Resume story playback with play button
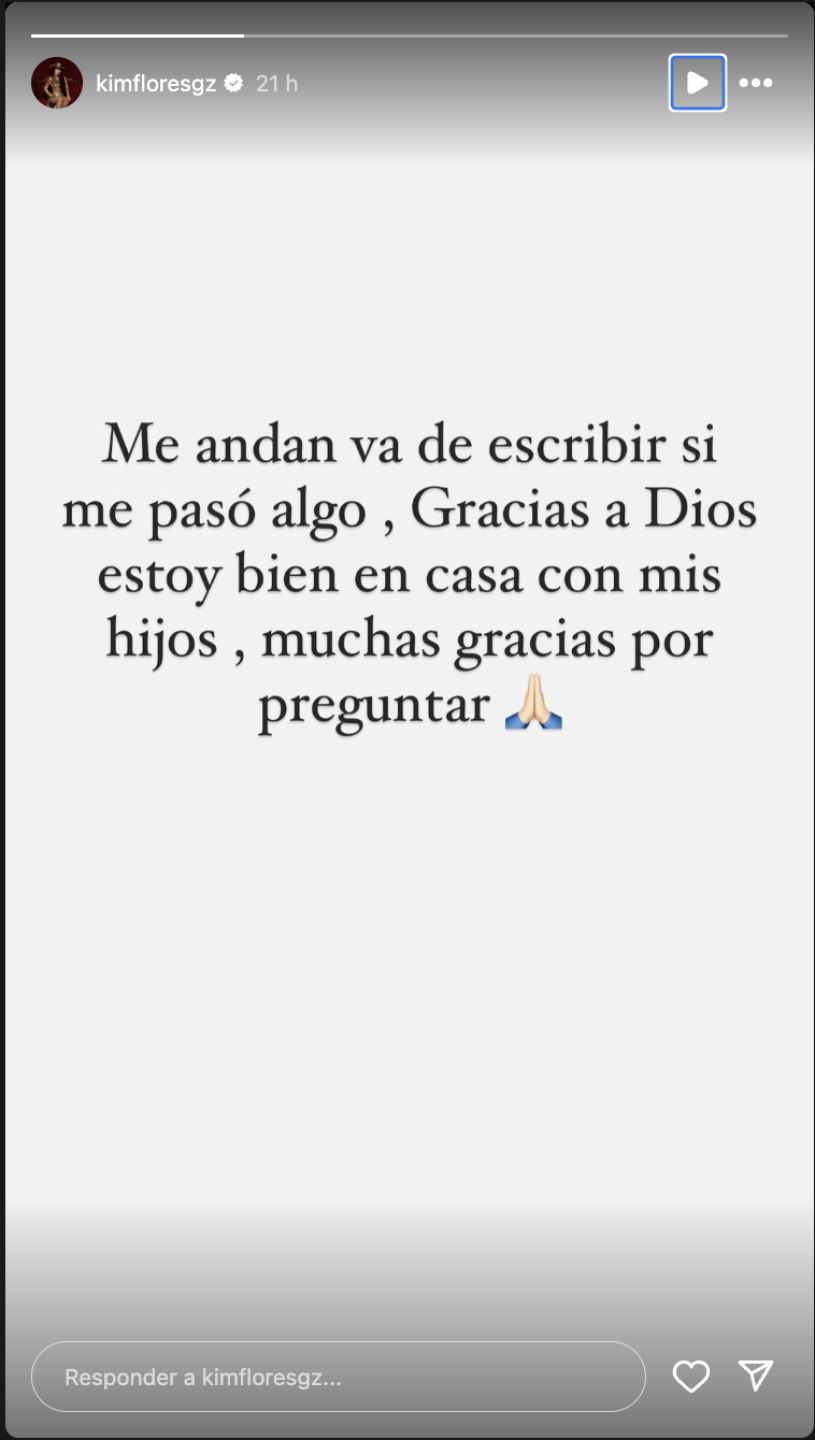The width and height of the screenshot is (815, 1440). tap(697, 83)
